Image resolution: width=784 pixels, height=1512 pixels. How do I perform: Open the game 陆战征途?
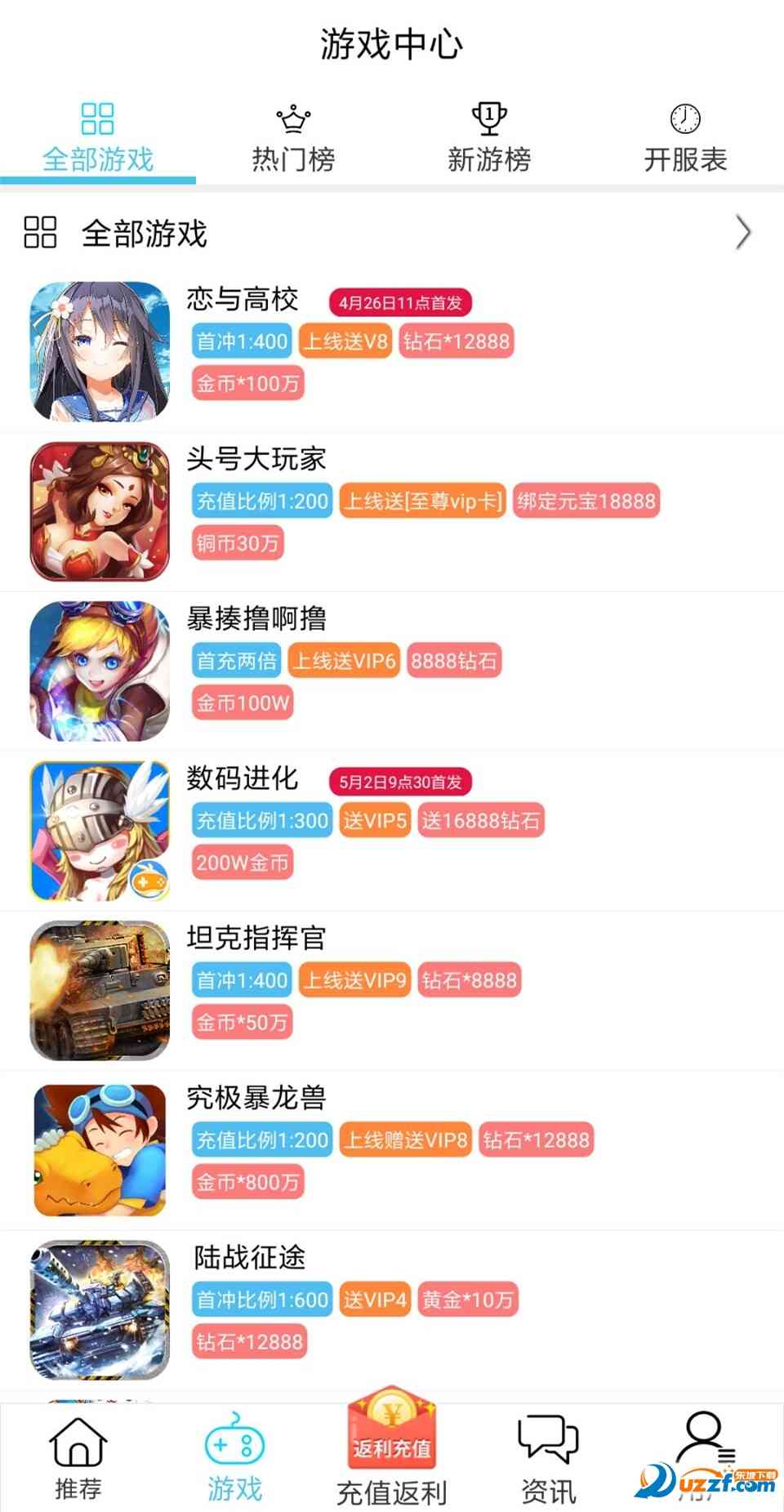(x=249, y=1257)
